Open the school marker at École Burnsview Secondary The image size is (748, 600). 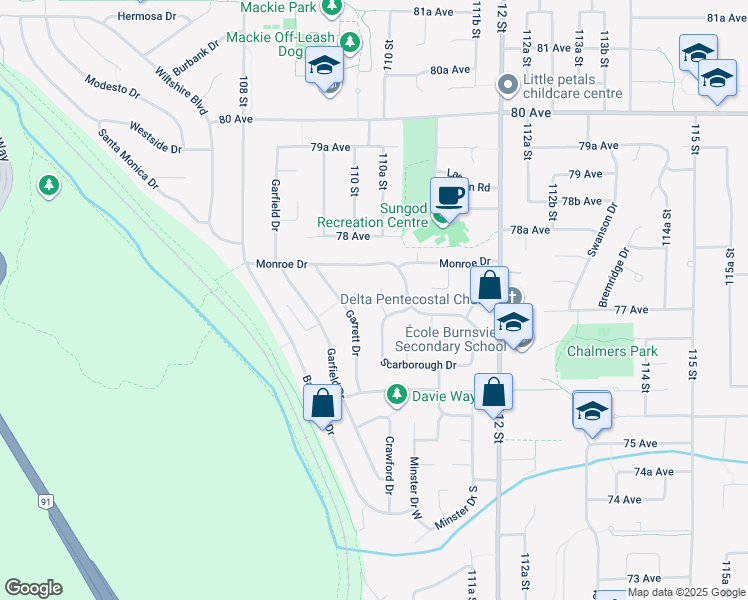[x=514, y=323]
